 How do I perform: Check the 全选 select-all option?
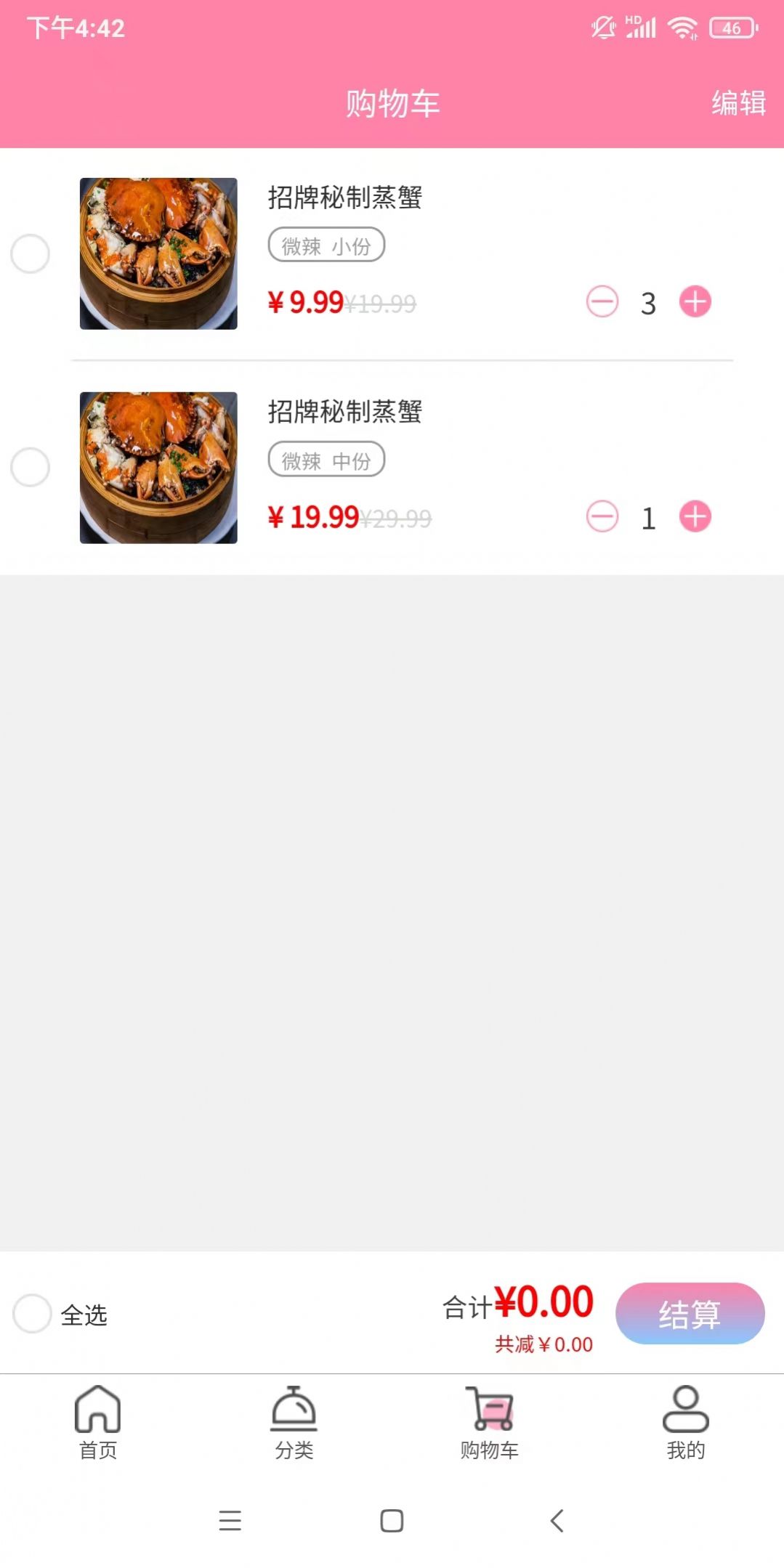click(33, 1313)
